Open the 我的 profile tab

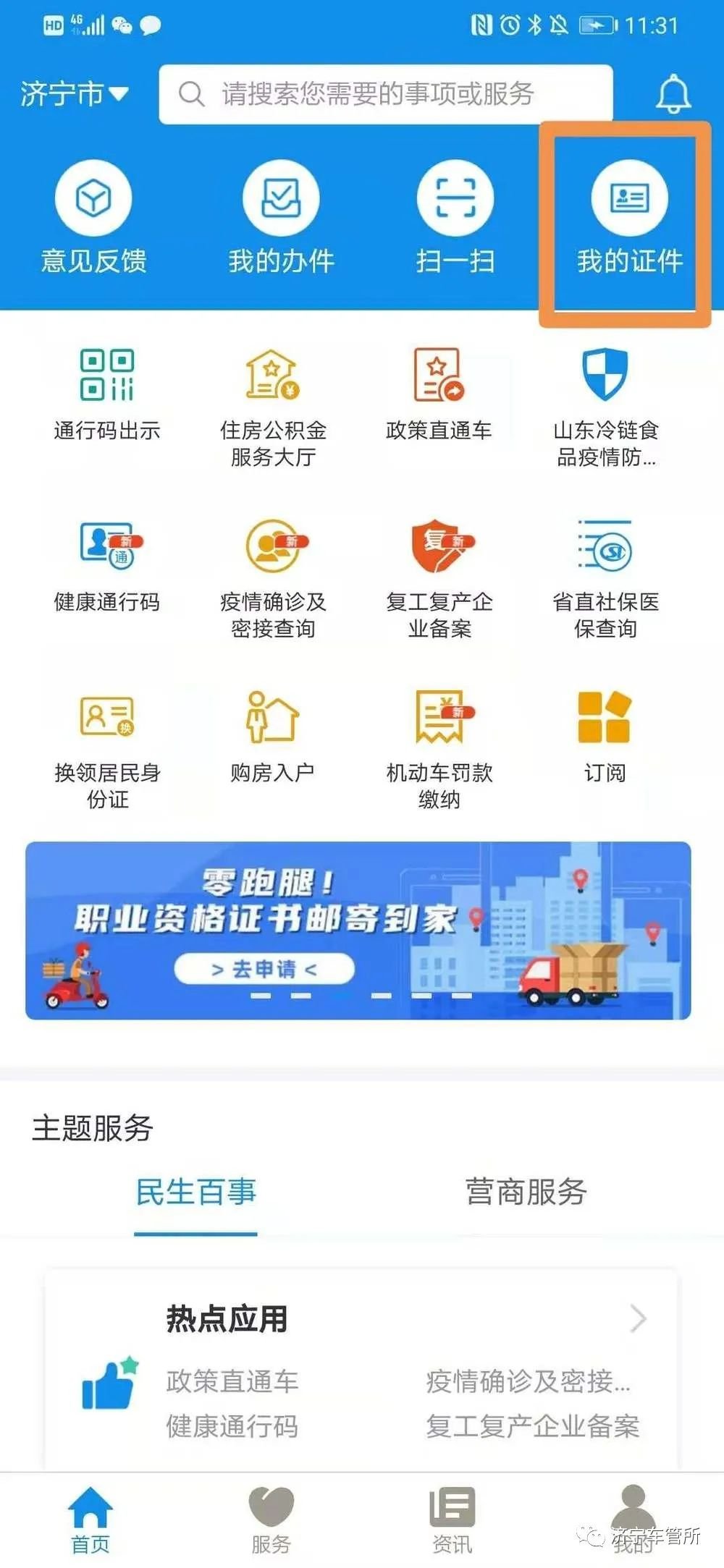click(633, 1520)
